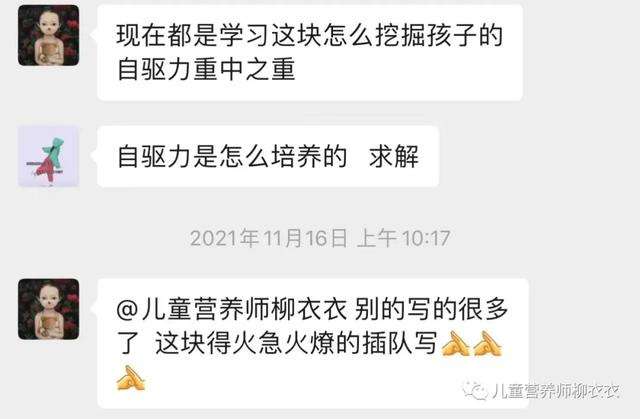Tap profile picture next to "自驱力是怎么培养的 求解"
The width and height of the screenshot is (640, 419).
tap(48, 157)
